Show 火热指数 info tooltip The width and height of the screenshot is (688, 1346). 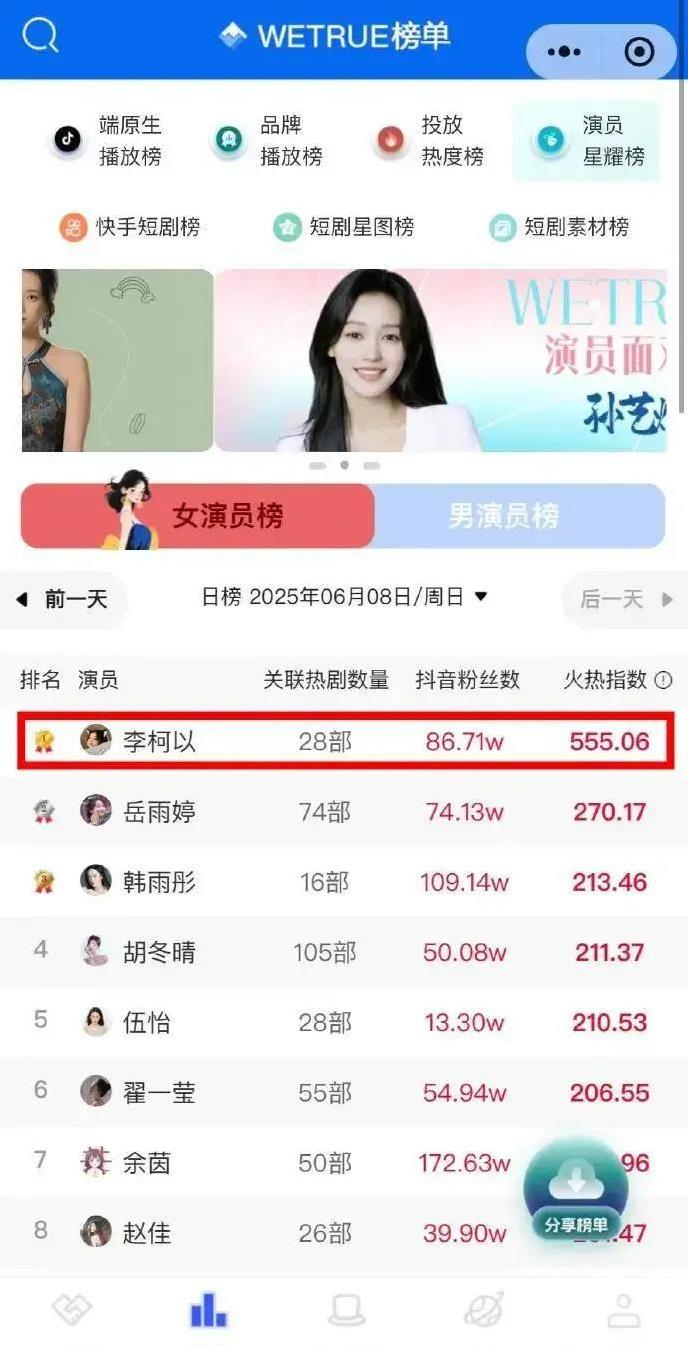663,680
